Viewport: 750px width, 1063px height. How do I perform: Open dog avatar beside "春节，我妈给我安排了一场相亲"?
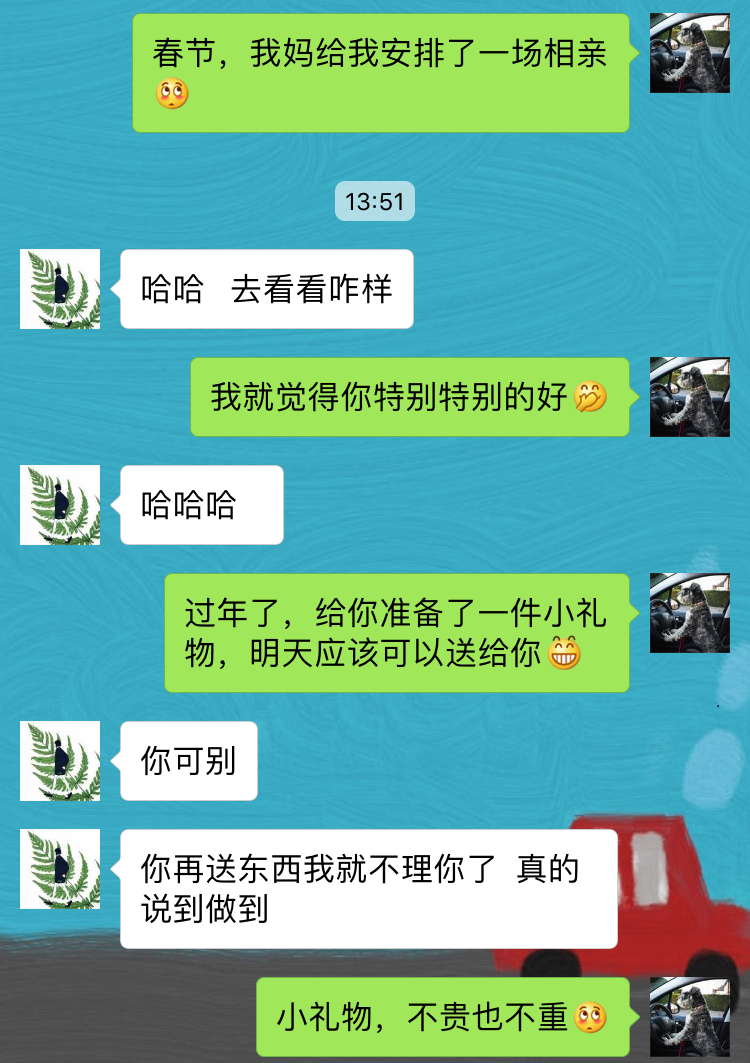coord(689,53)
